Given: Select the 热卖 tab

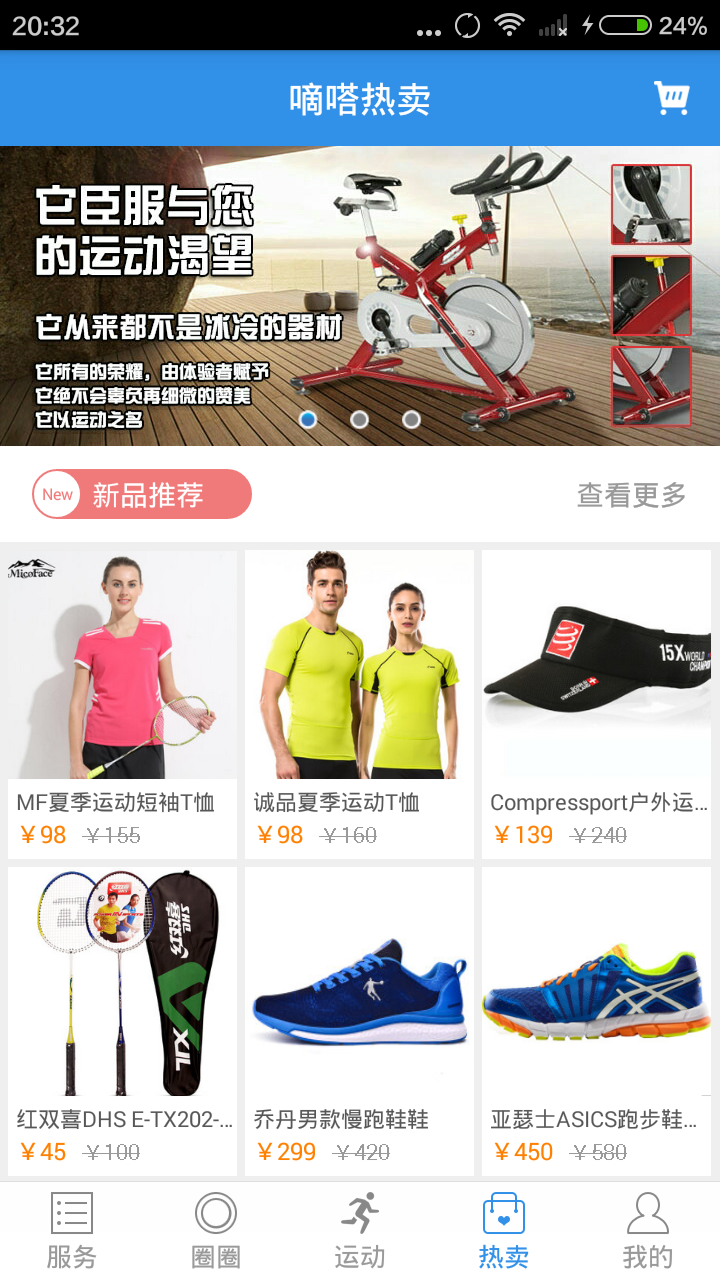Looking at the screenshot, I should (504, 1231).
